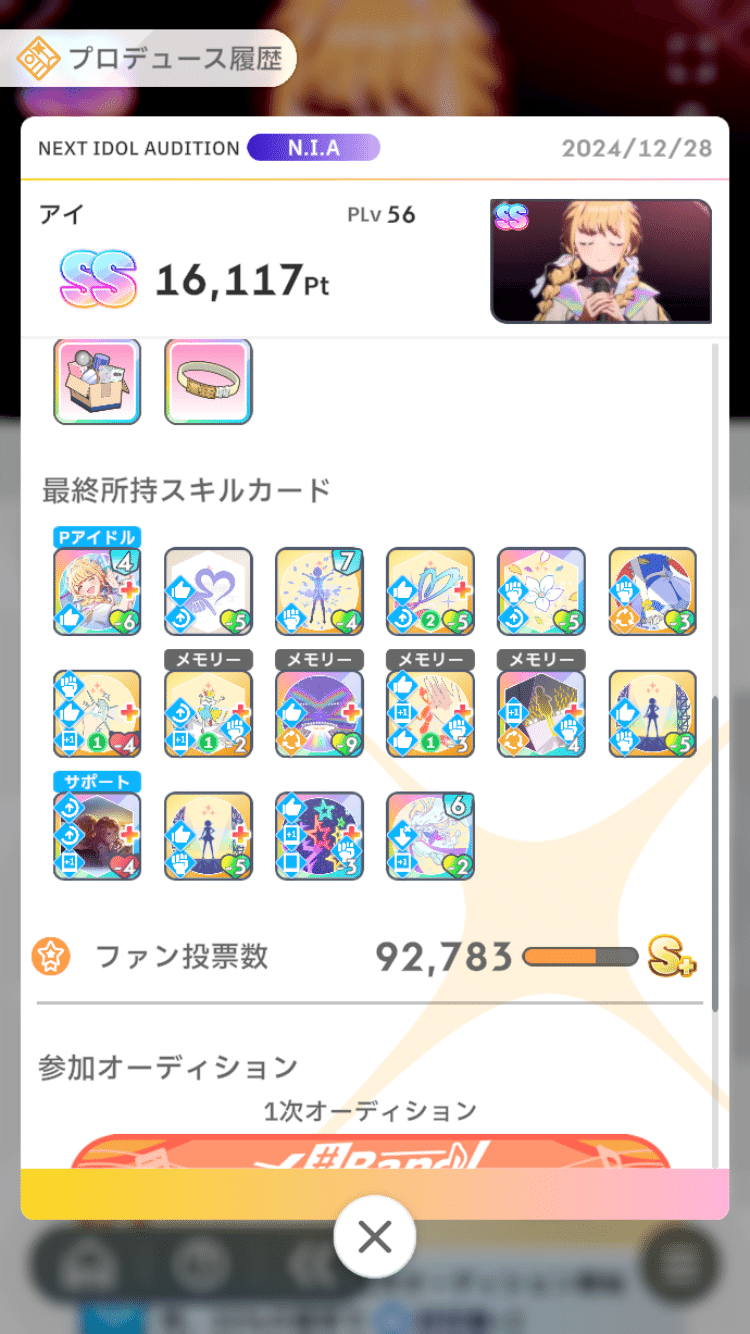
Task: View the skill card labeled サポート
Action: click(97, 836)
